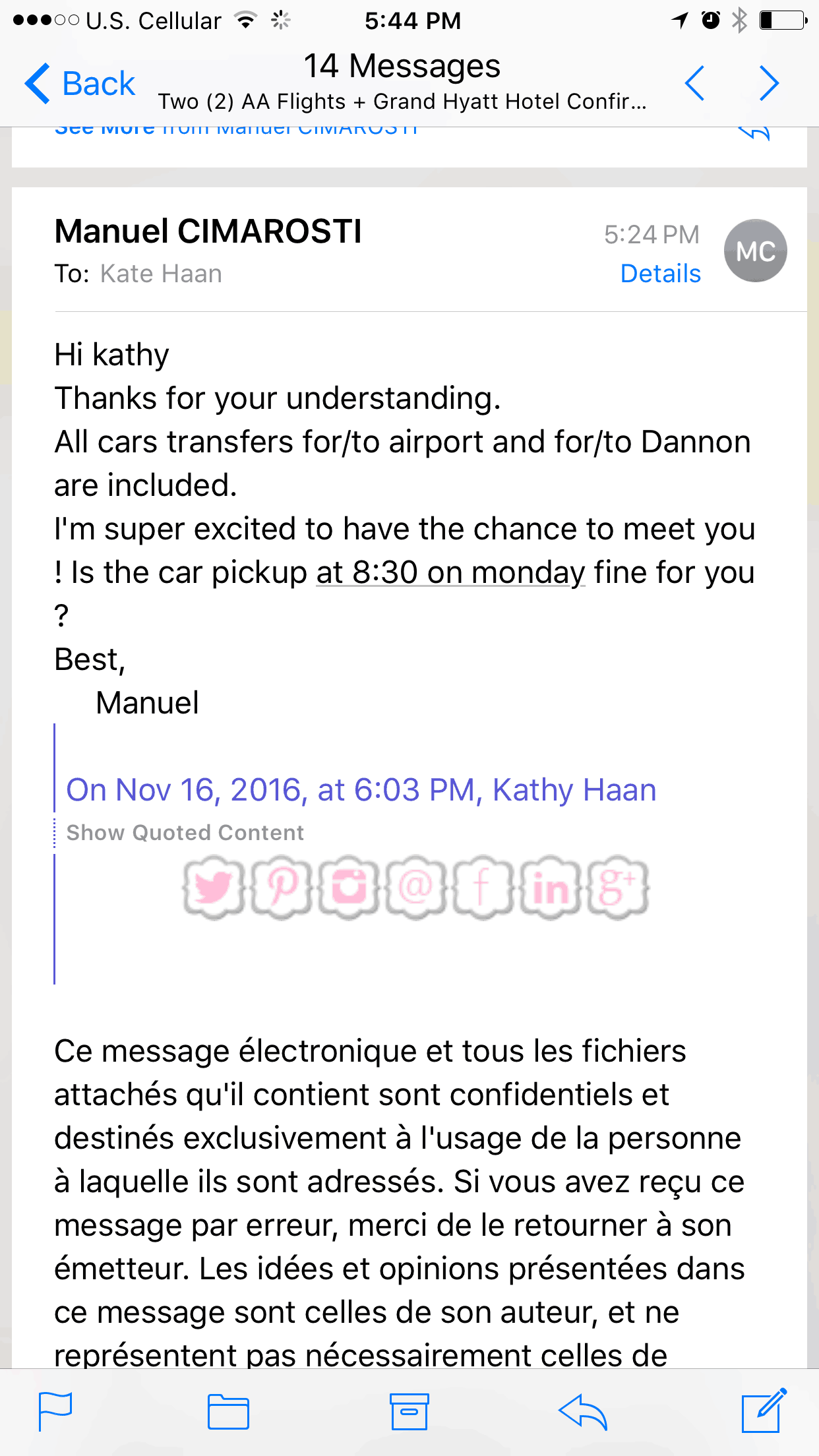The height and width of the screenshot is (1456, 819).
Task: Open the LinkedIn icon in signature
Action: [x=551, y=887]
